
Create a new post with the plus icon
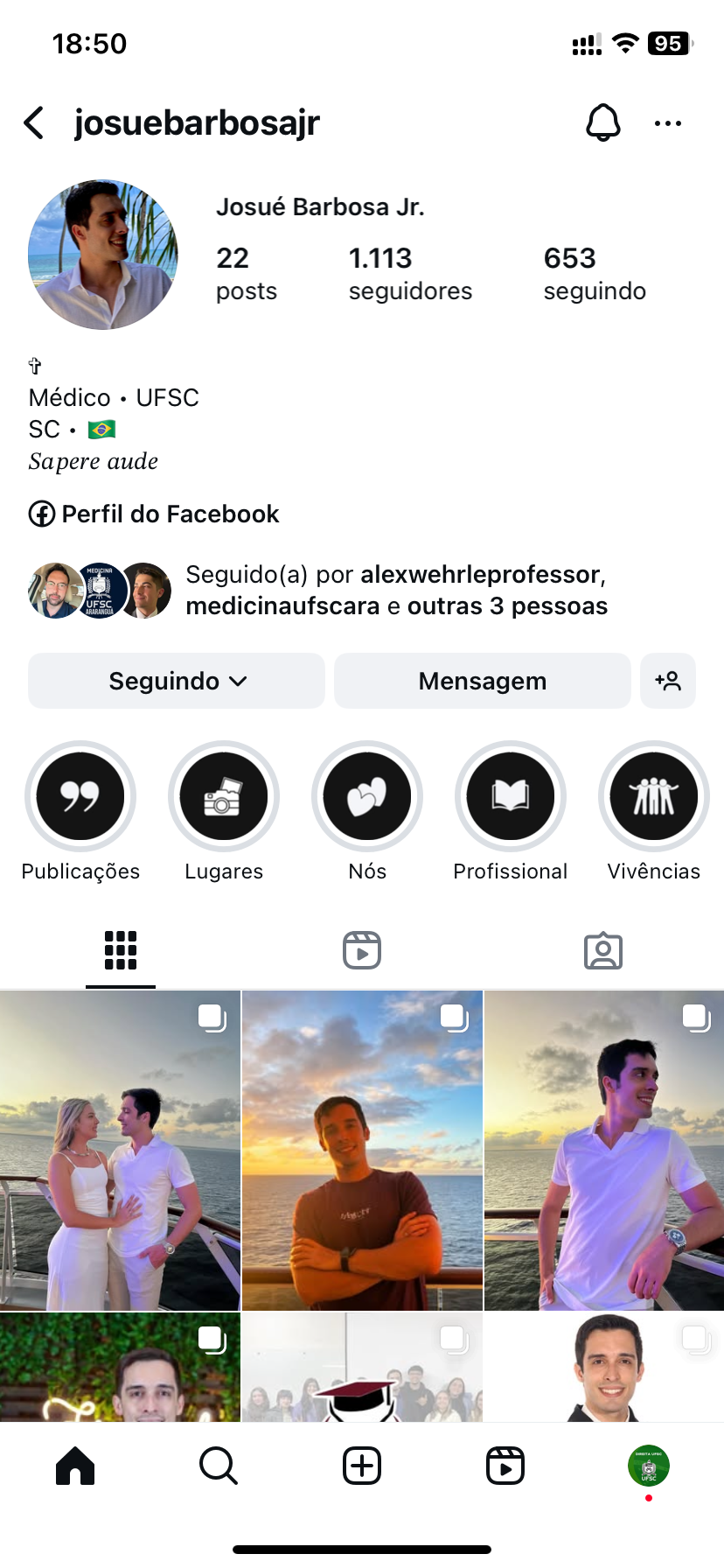362,1466
